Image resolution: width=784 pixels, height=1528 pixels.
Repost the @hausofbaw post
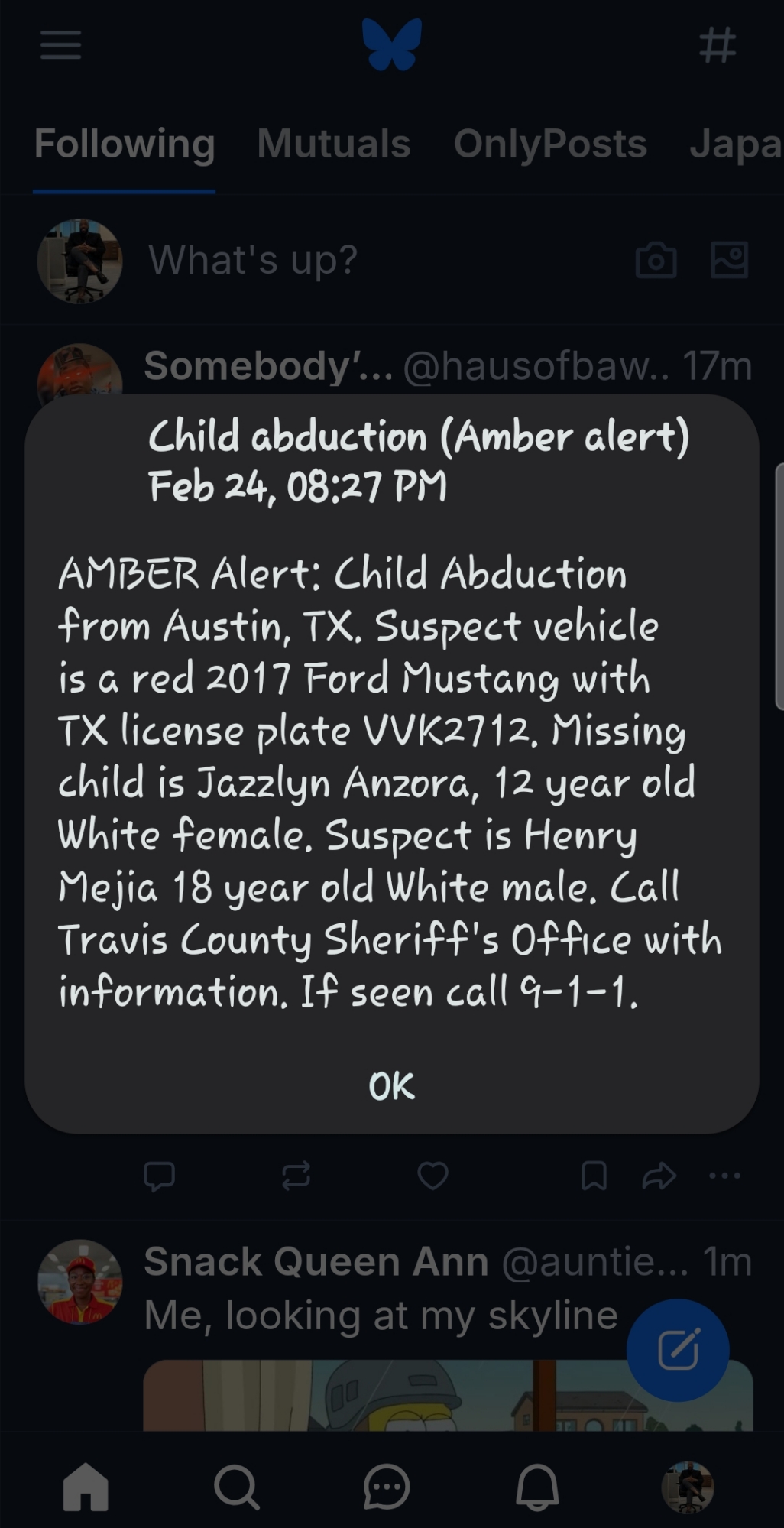(x=296, y=1176)
